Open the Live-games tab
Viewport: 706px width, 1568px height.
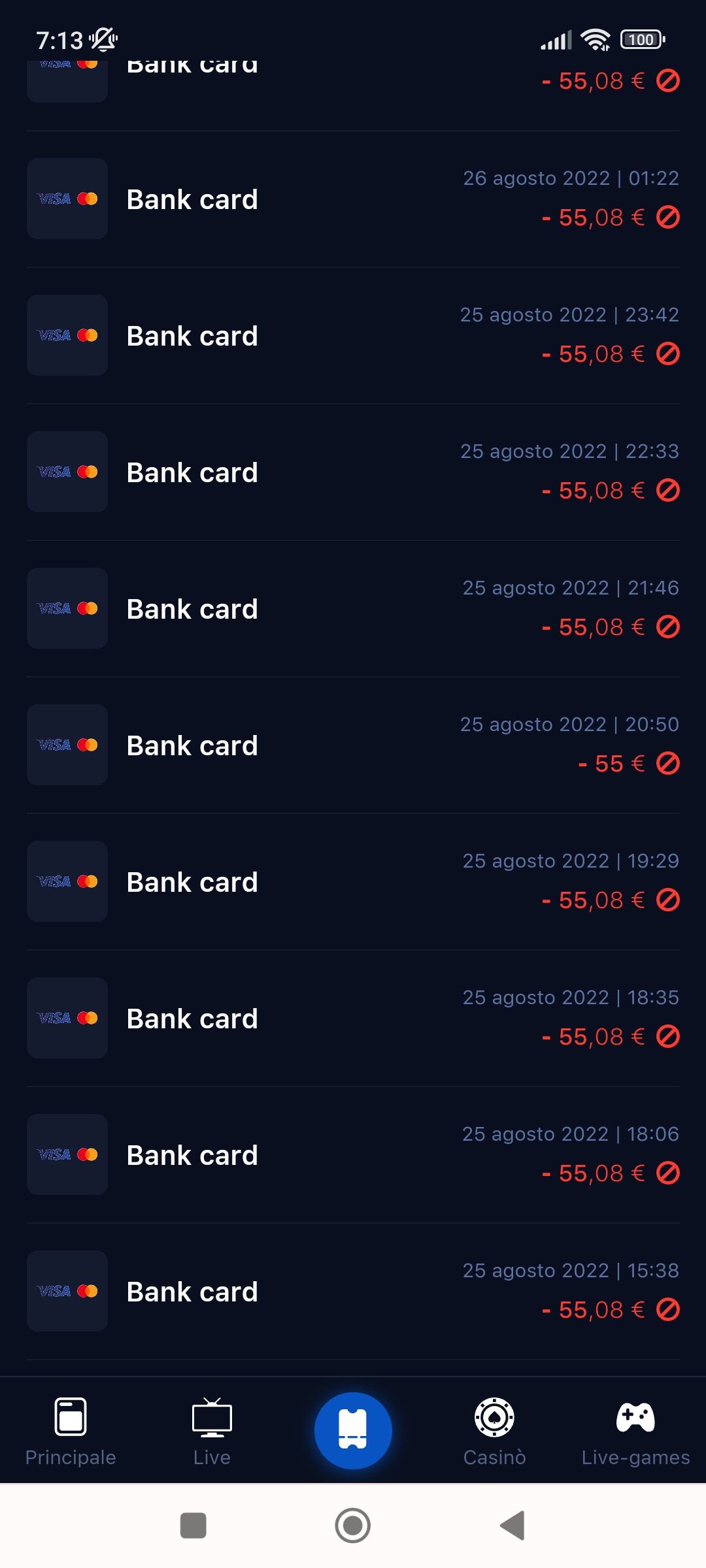coord(635,1432)
